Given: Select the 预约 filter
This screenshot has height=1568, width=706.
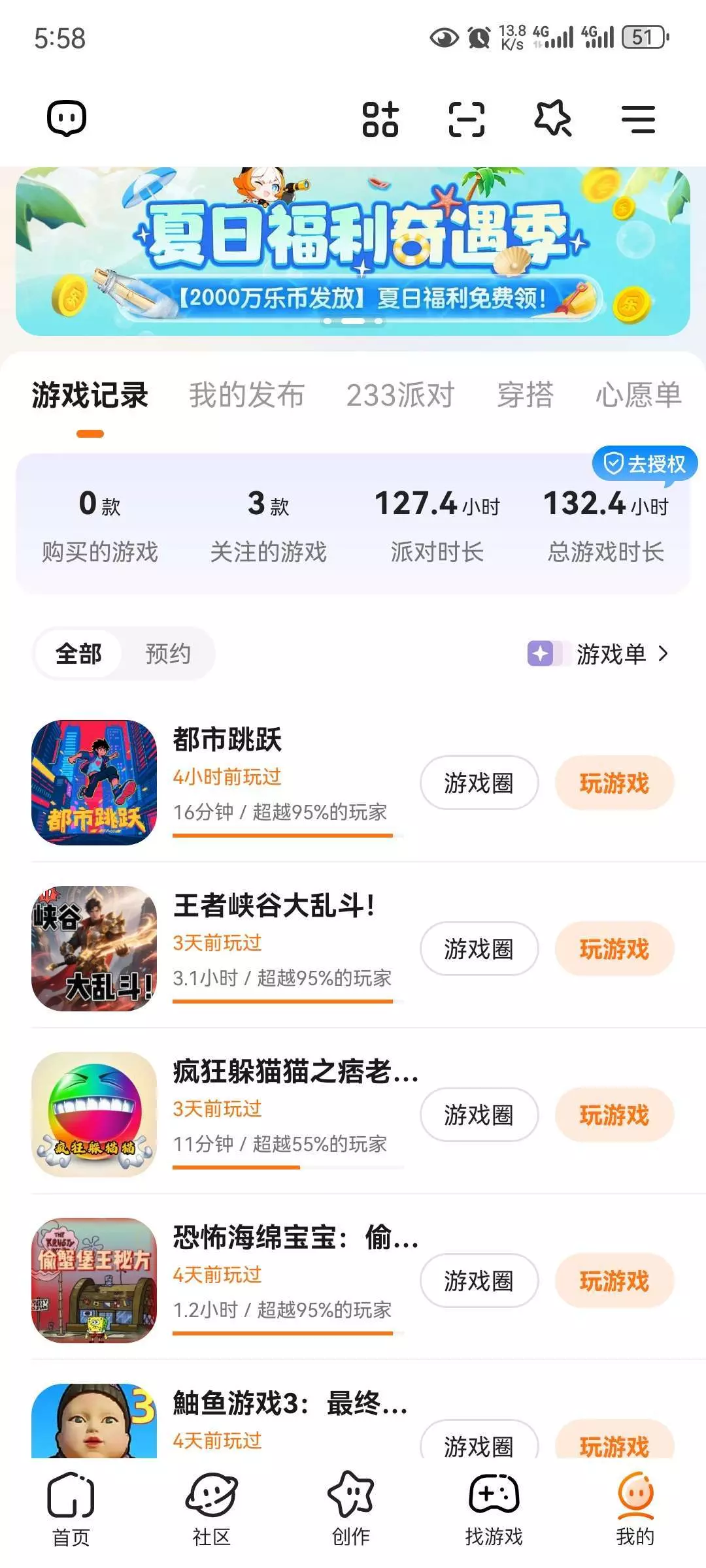Looking at the screenshot, I should [168, 653].
